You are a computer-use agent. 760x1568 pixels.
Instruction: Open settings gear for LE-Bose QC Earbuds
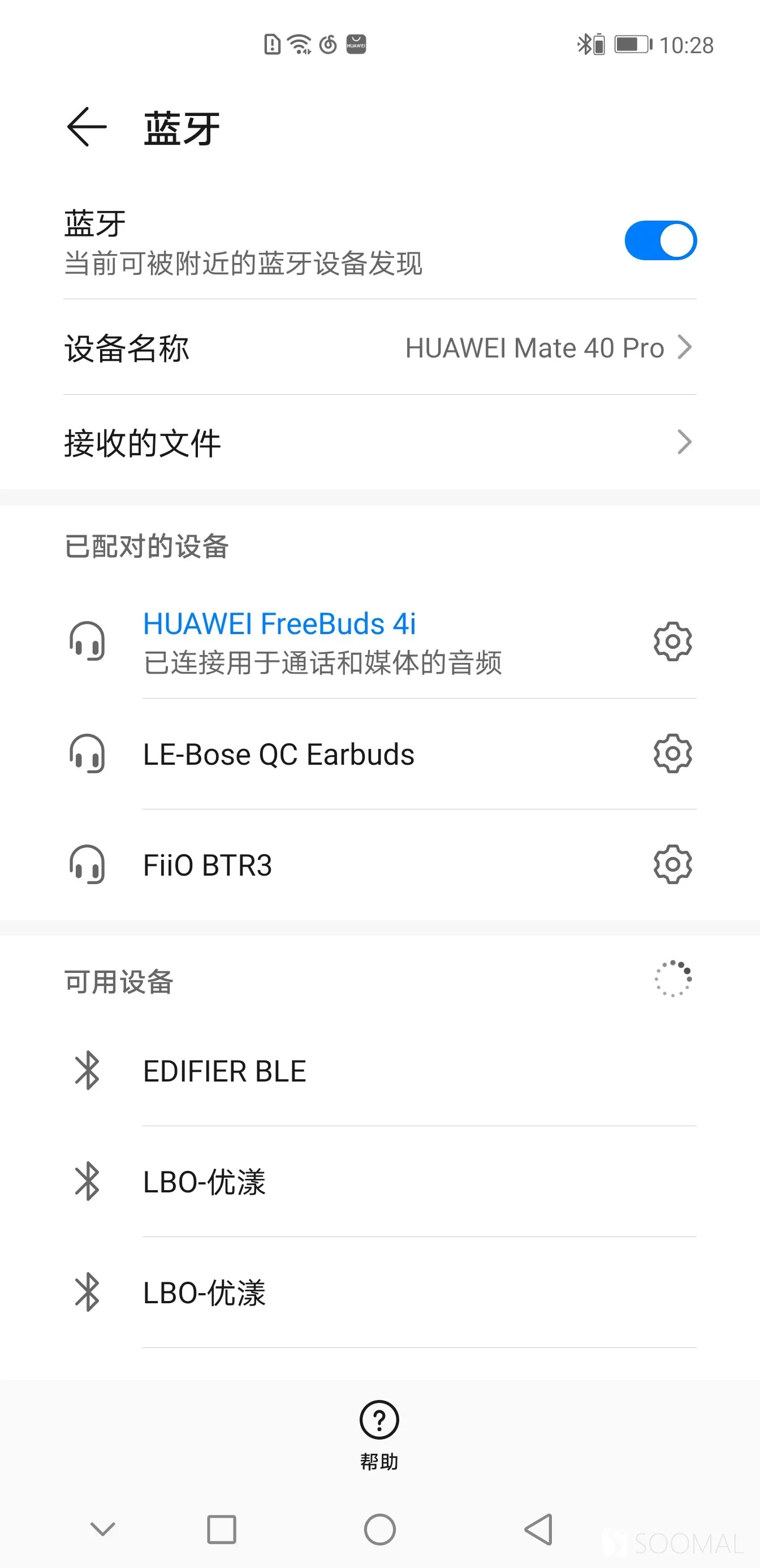click(672, 754)
